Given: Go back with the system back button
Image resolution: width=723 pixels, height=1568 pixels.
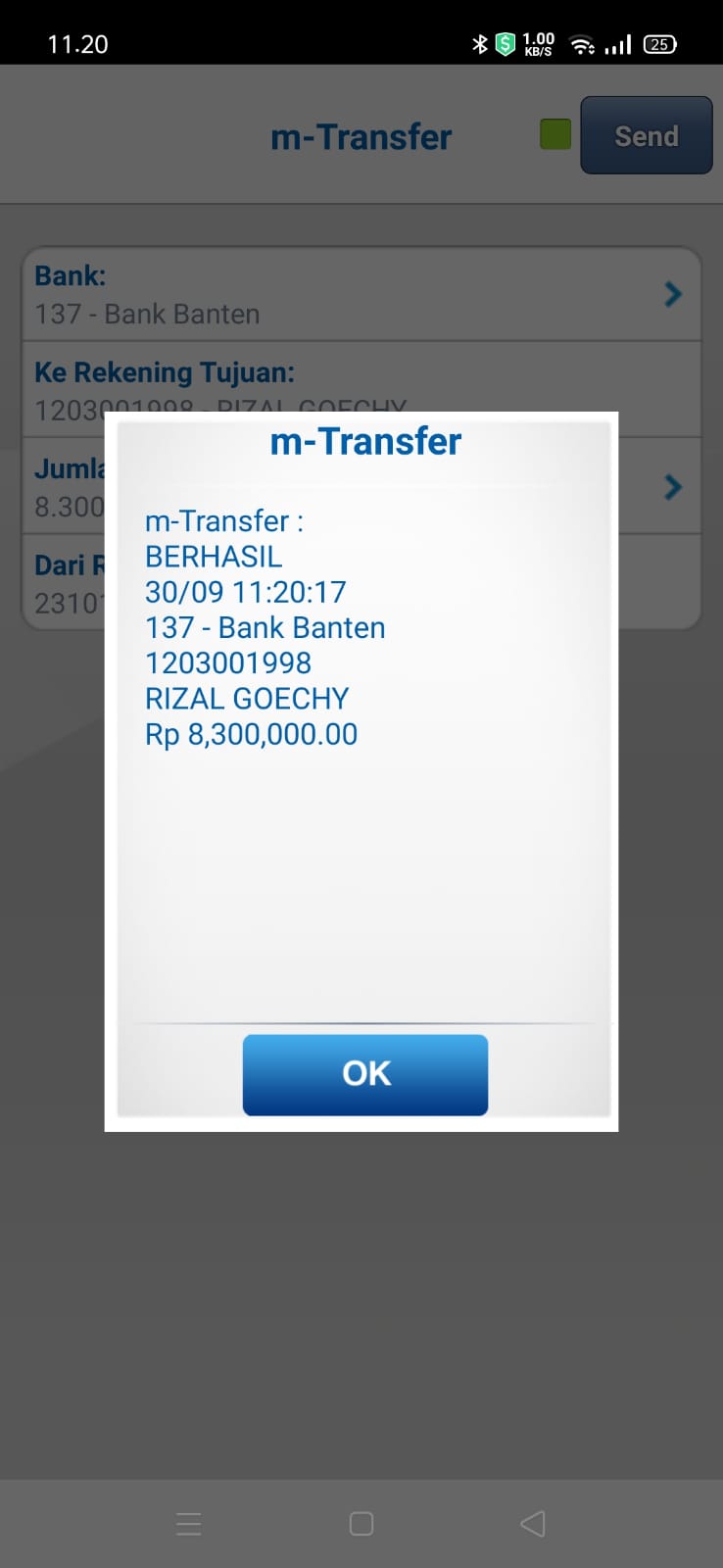Looking at the screenshot, I should pyautogui.click(x=533, y=1523).
